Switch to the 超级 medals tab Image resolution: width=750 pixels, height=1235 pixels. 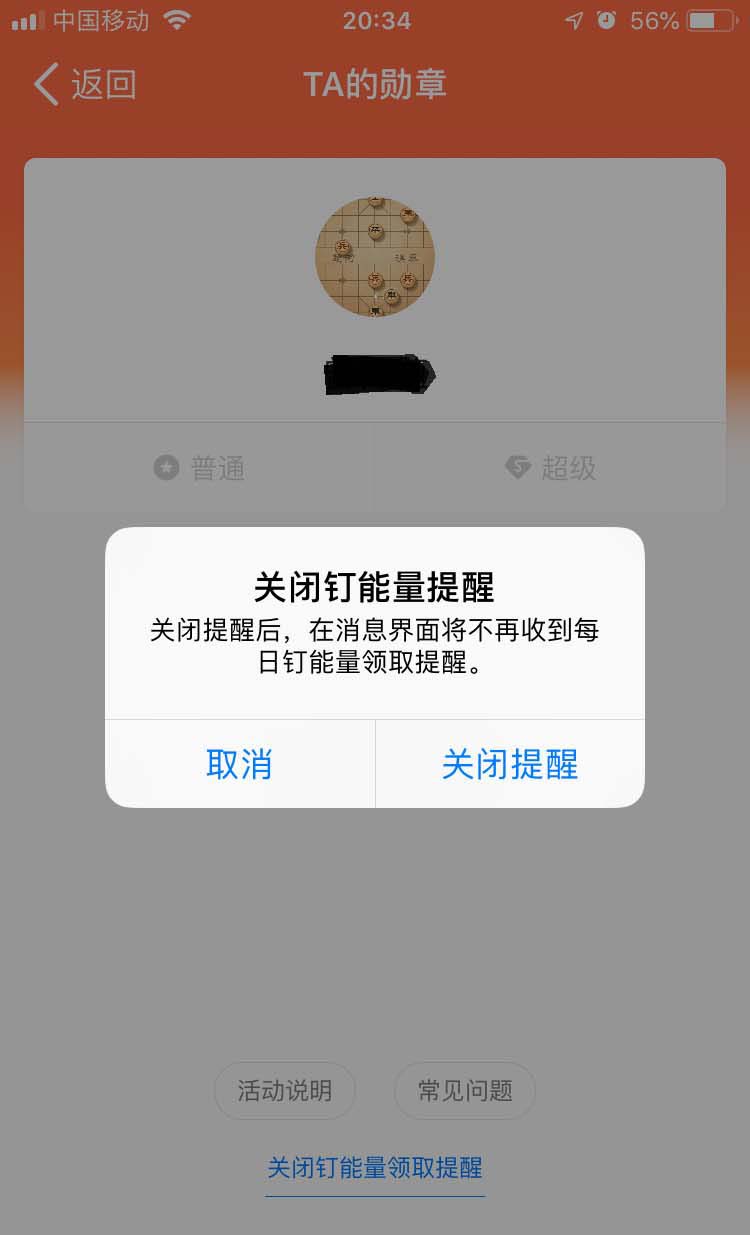(x=550, y=467)
